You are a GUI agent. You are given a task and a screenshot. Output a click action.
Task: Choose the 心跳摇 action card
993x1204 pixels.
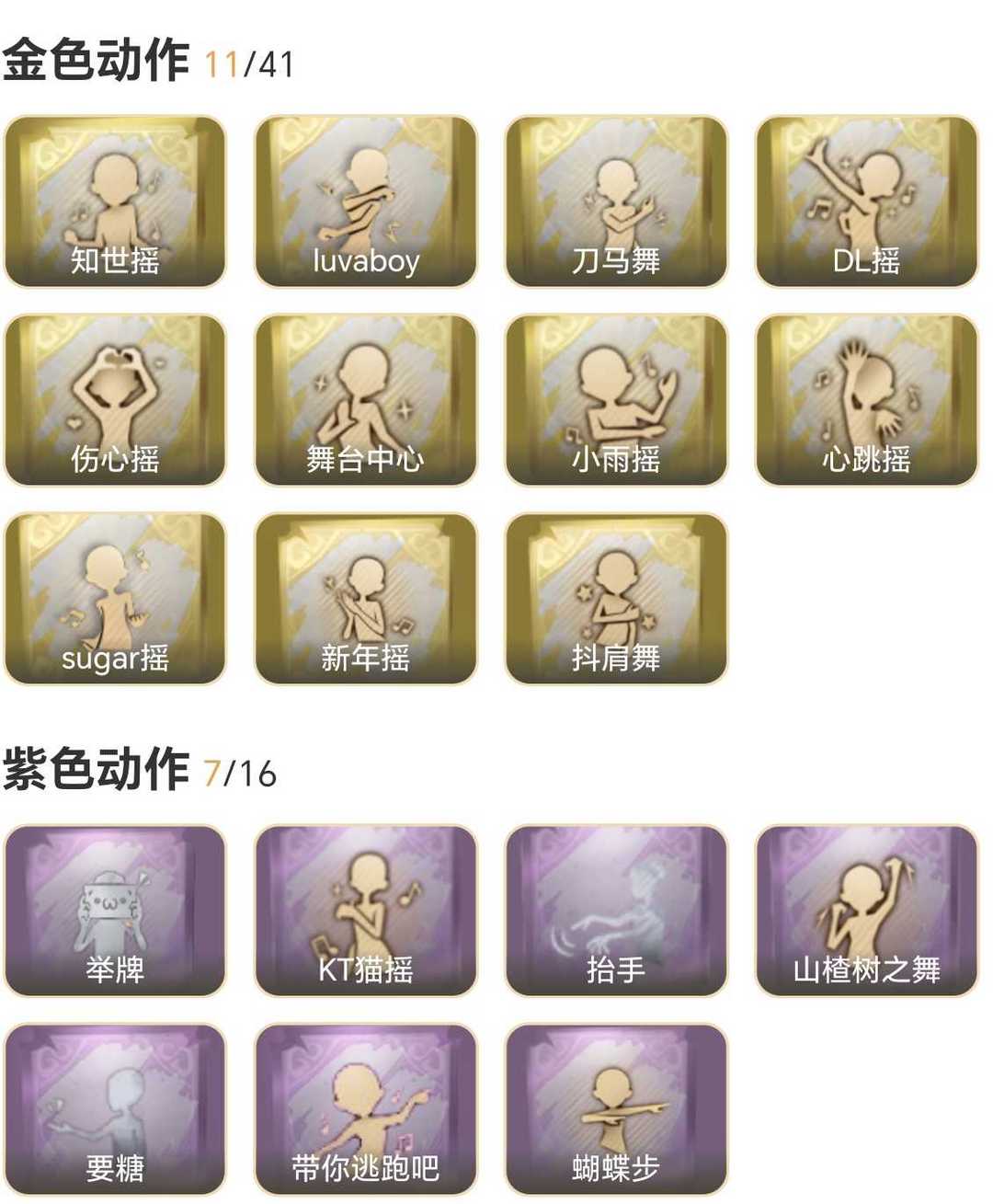click(867, 400)
